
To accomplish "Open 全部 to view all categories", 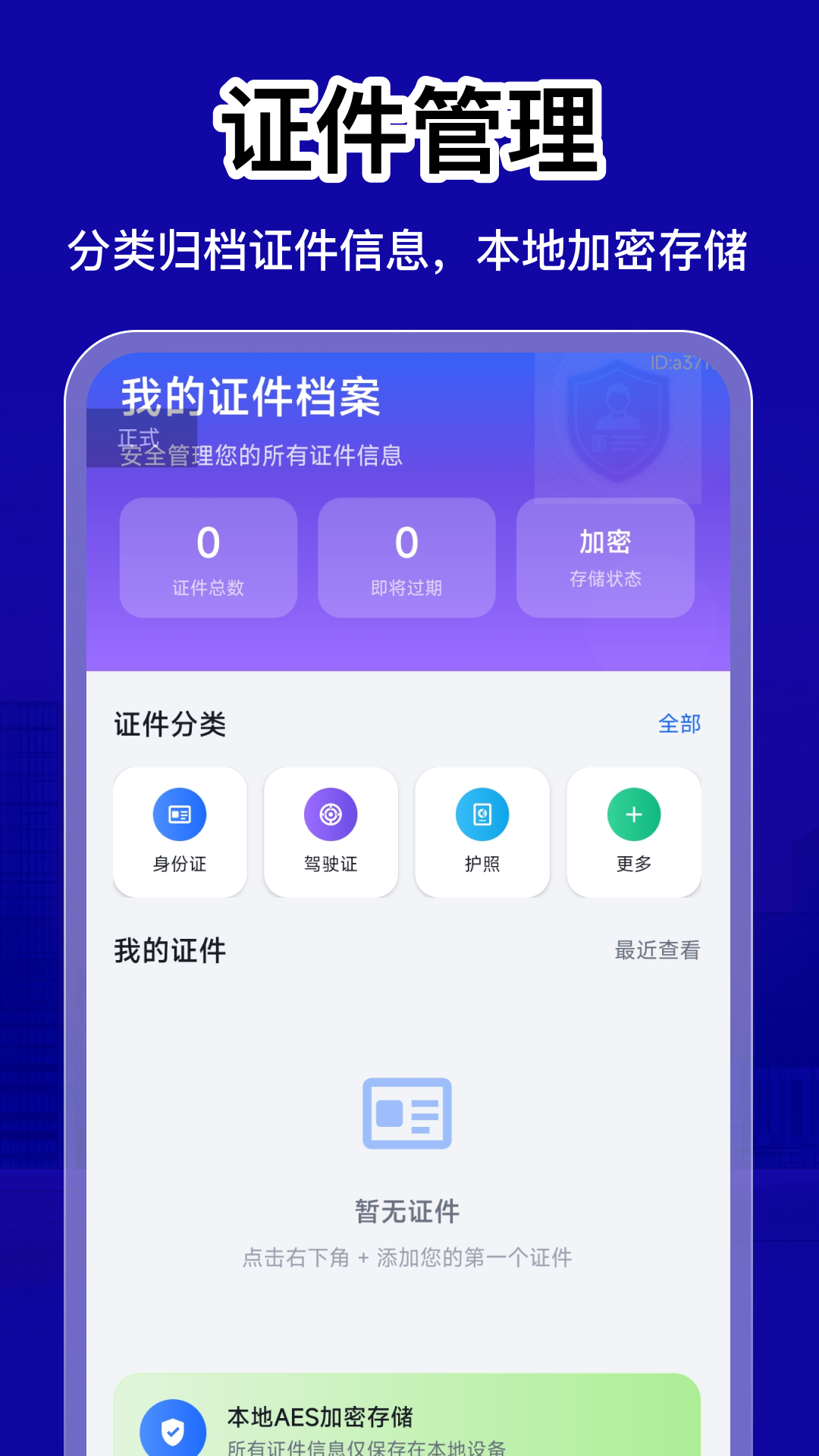I will click(680, 725).
